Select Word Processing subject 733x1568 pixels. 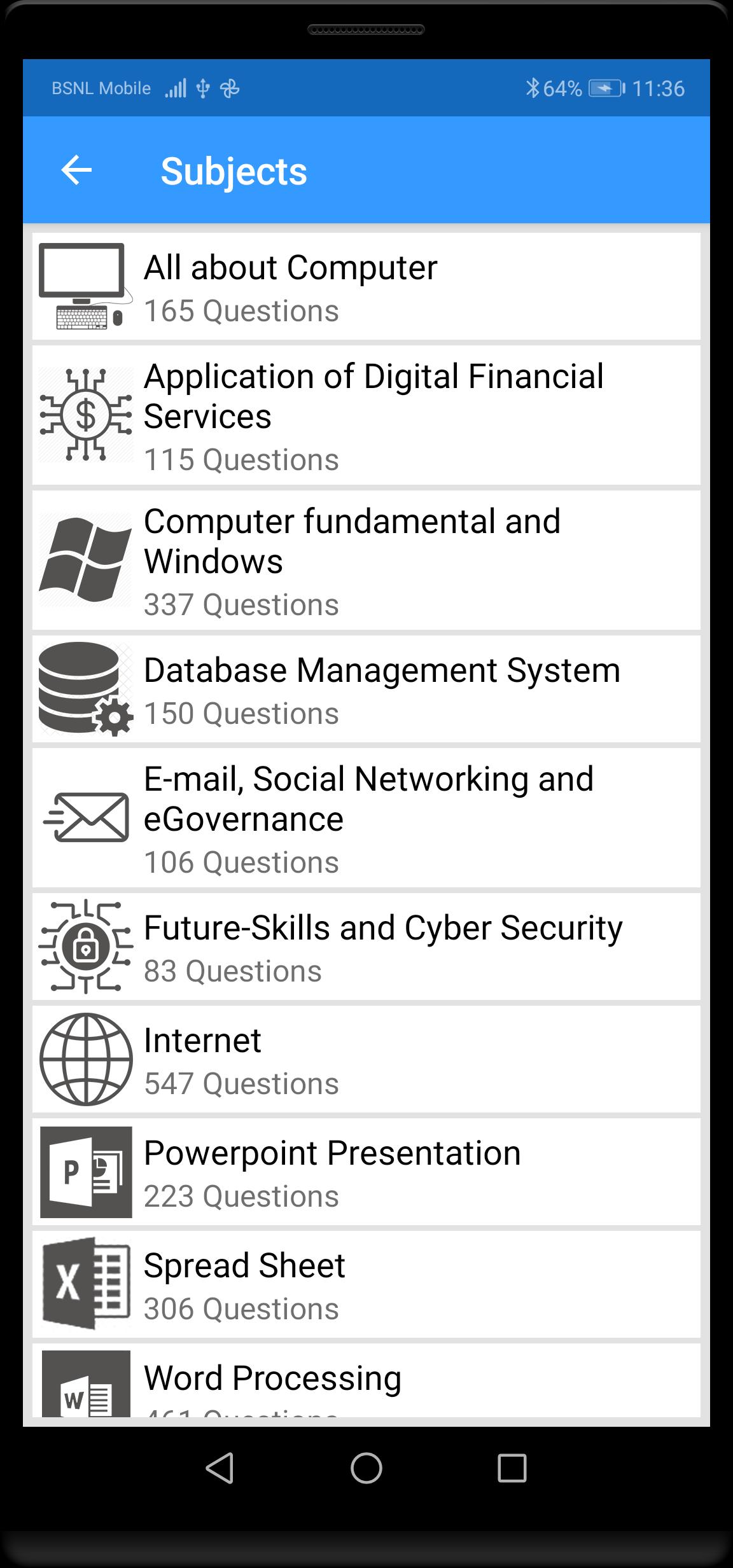(366, 1380)
